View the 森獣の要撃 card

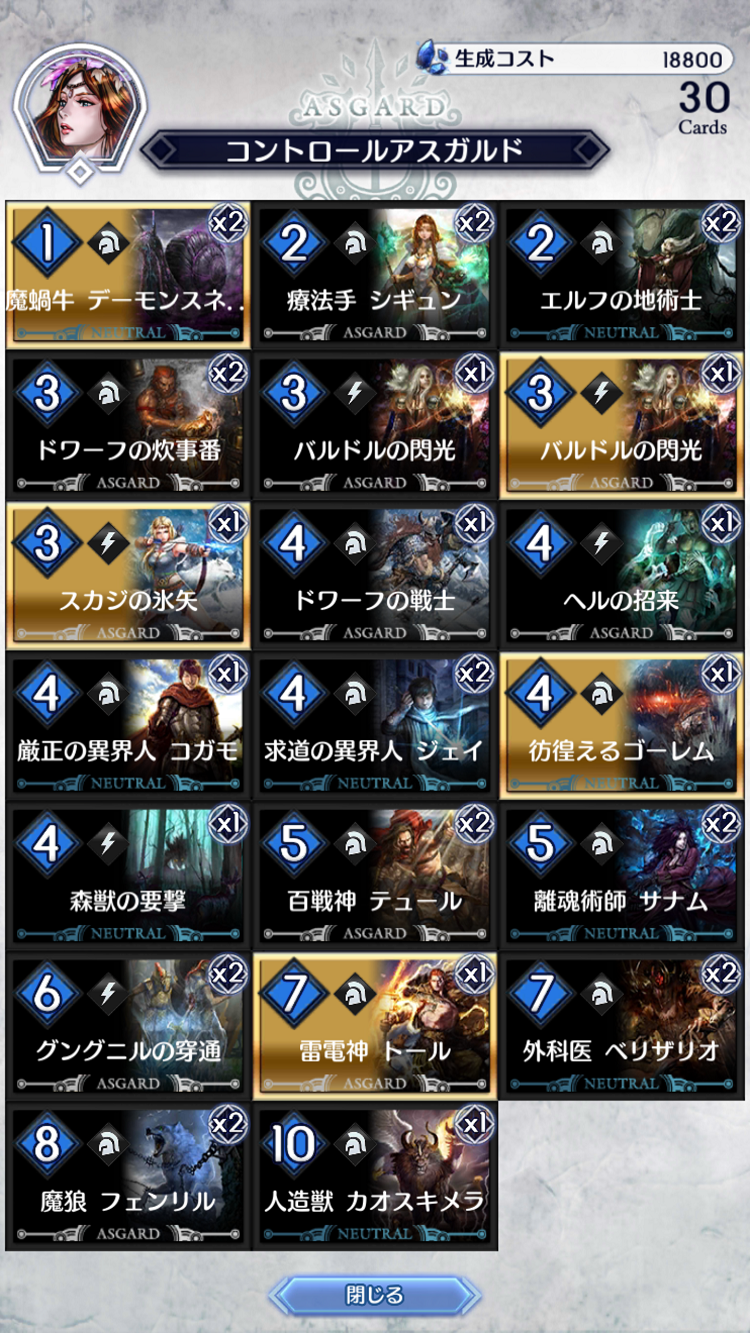(x=126, y=875)
